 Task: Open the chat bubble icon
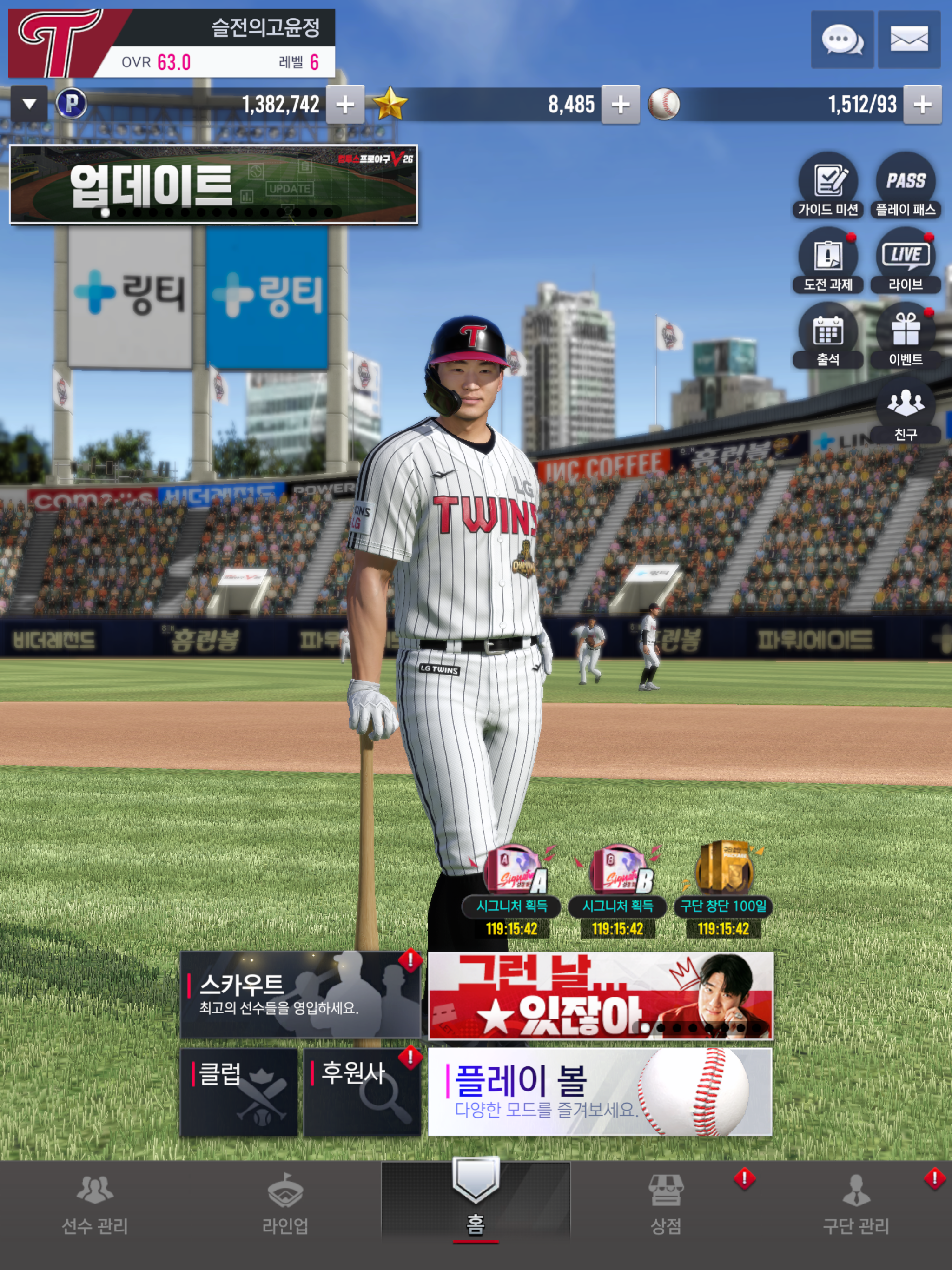click(x=842, y=40)
